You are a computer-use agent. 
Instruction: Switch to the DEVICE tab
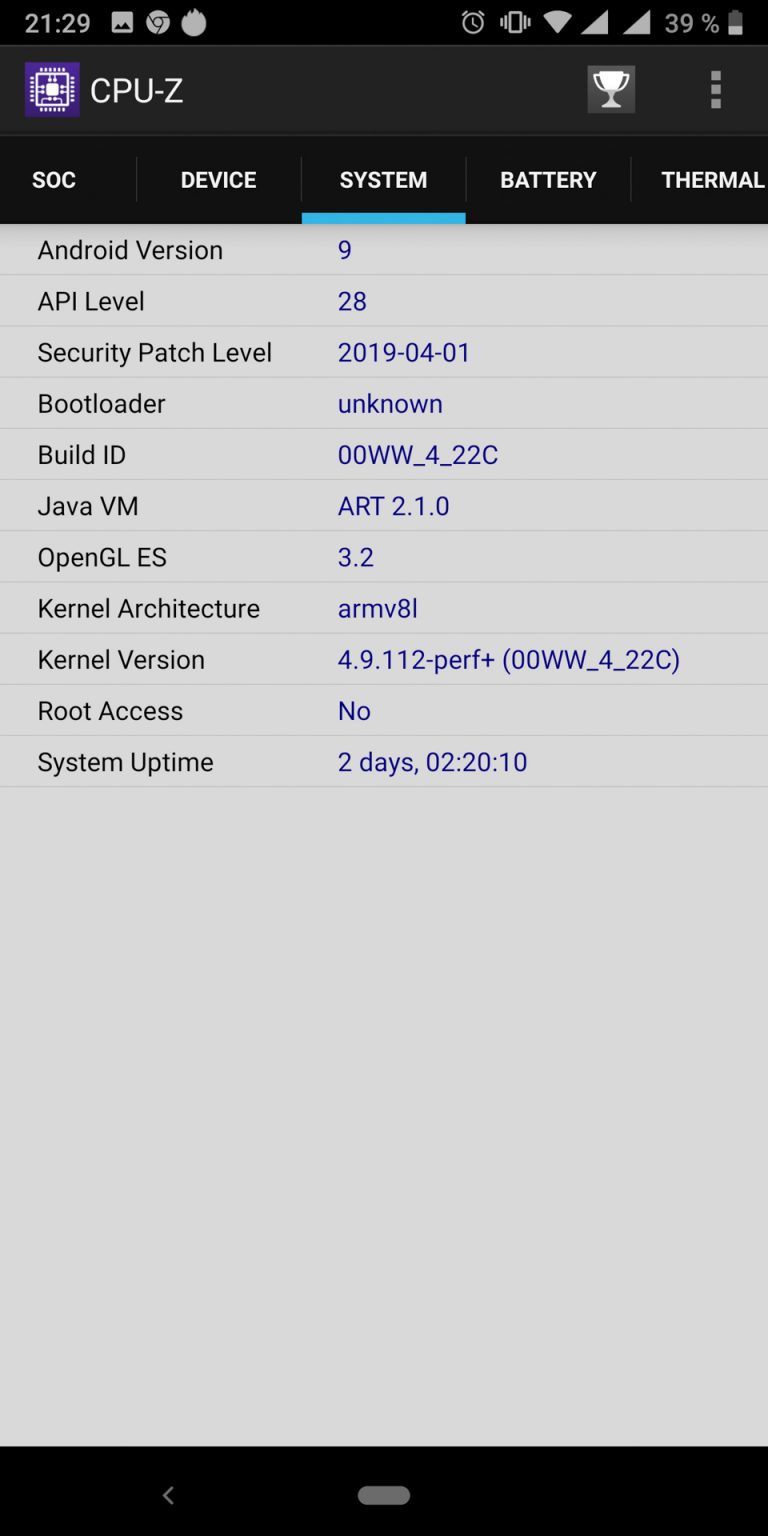tap(219, 180)
